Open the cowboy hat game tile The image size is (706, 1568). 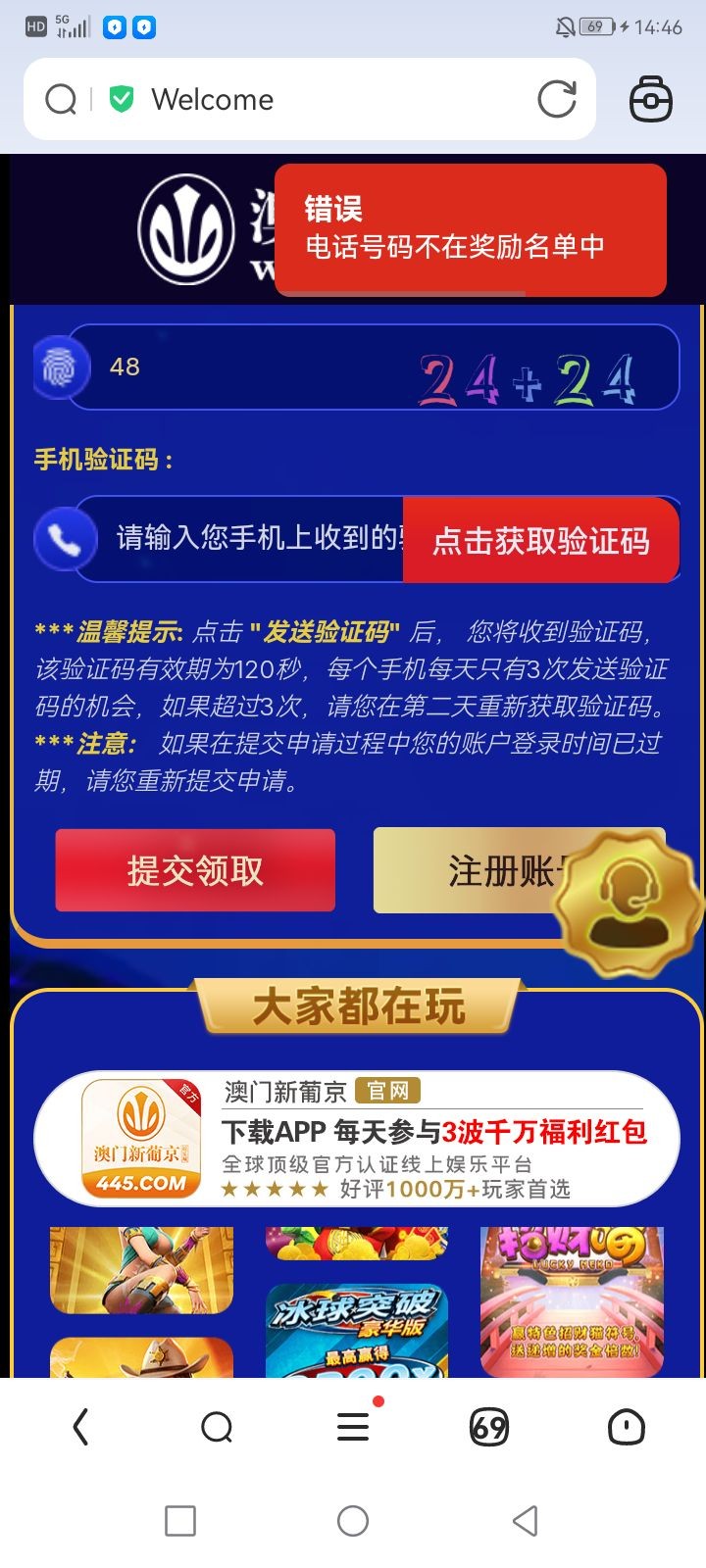tap(141, 1357)
